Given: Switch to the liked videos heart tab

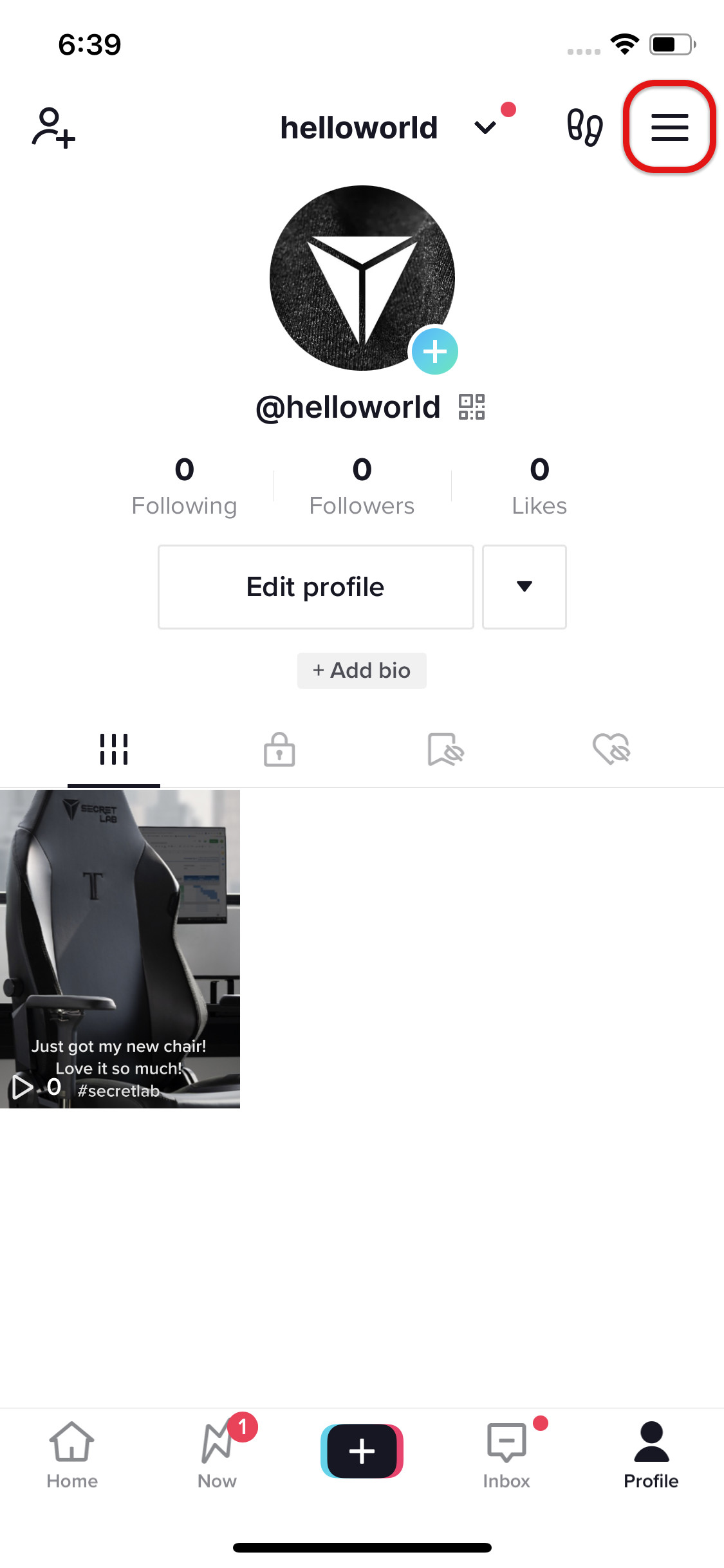Looking at the screenshot, I should pyautogui.click(x=611, y=749).
